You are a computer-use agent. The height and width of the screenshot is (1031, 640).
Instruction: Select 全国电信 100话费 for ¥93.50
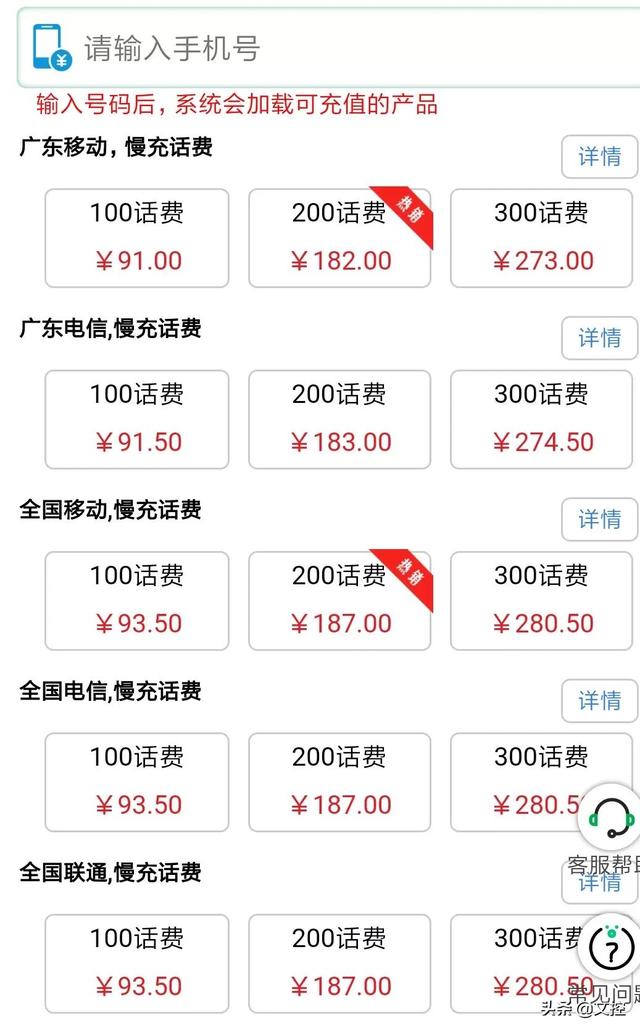tap(137, 782)
